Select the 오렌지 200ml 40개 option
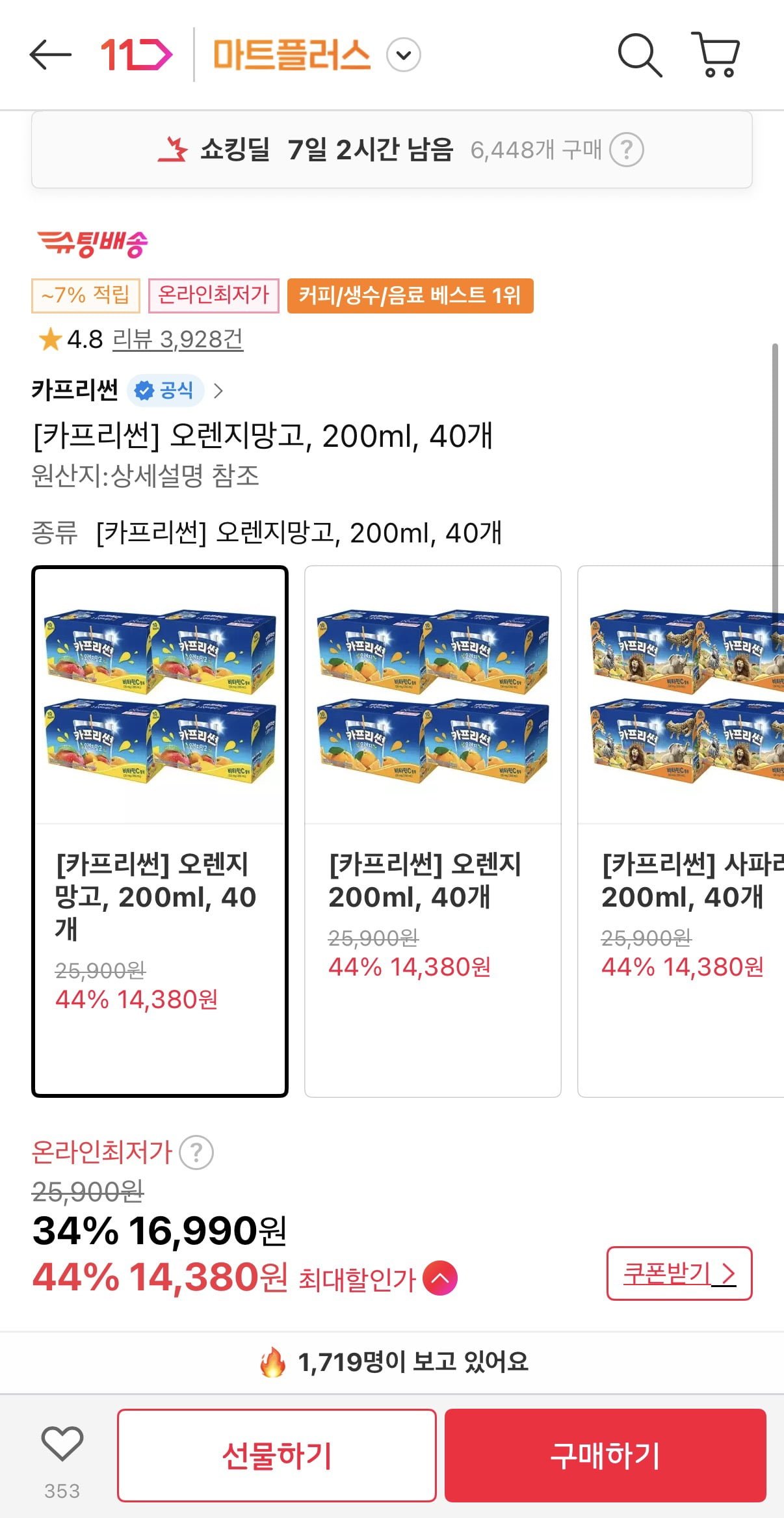This screenshot has width=784, height=1518. [432, 831]
